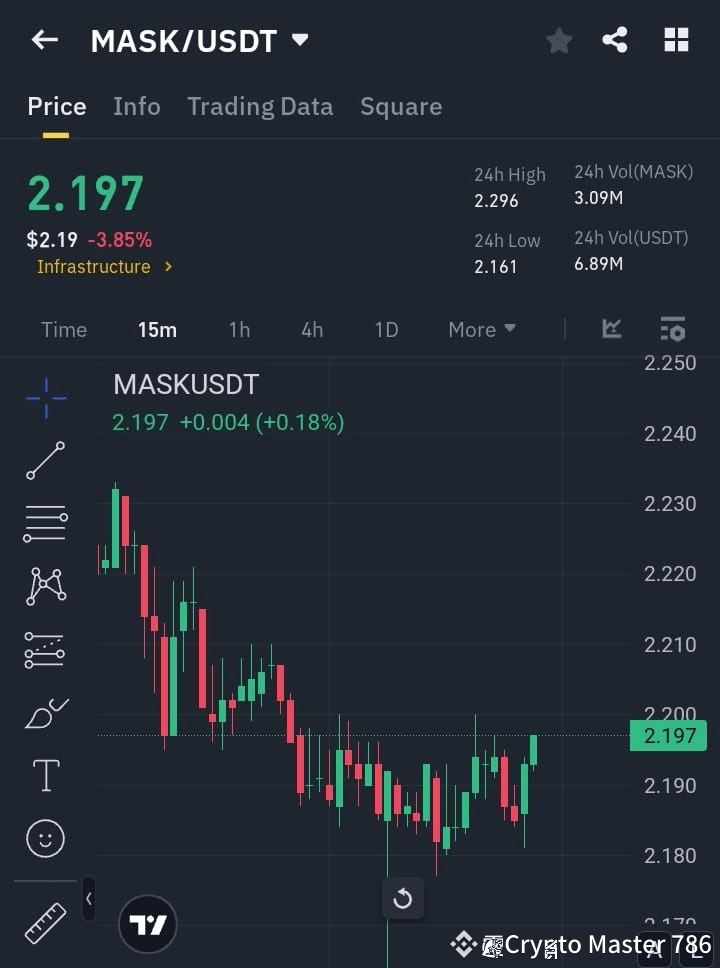
Task: Open the emoji sticker tool
Action: pyautogui.click(x=45, y=838)
